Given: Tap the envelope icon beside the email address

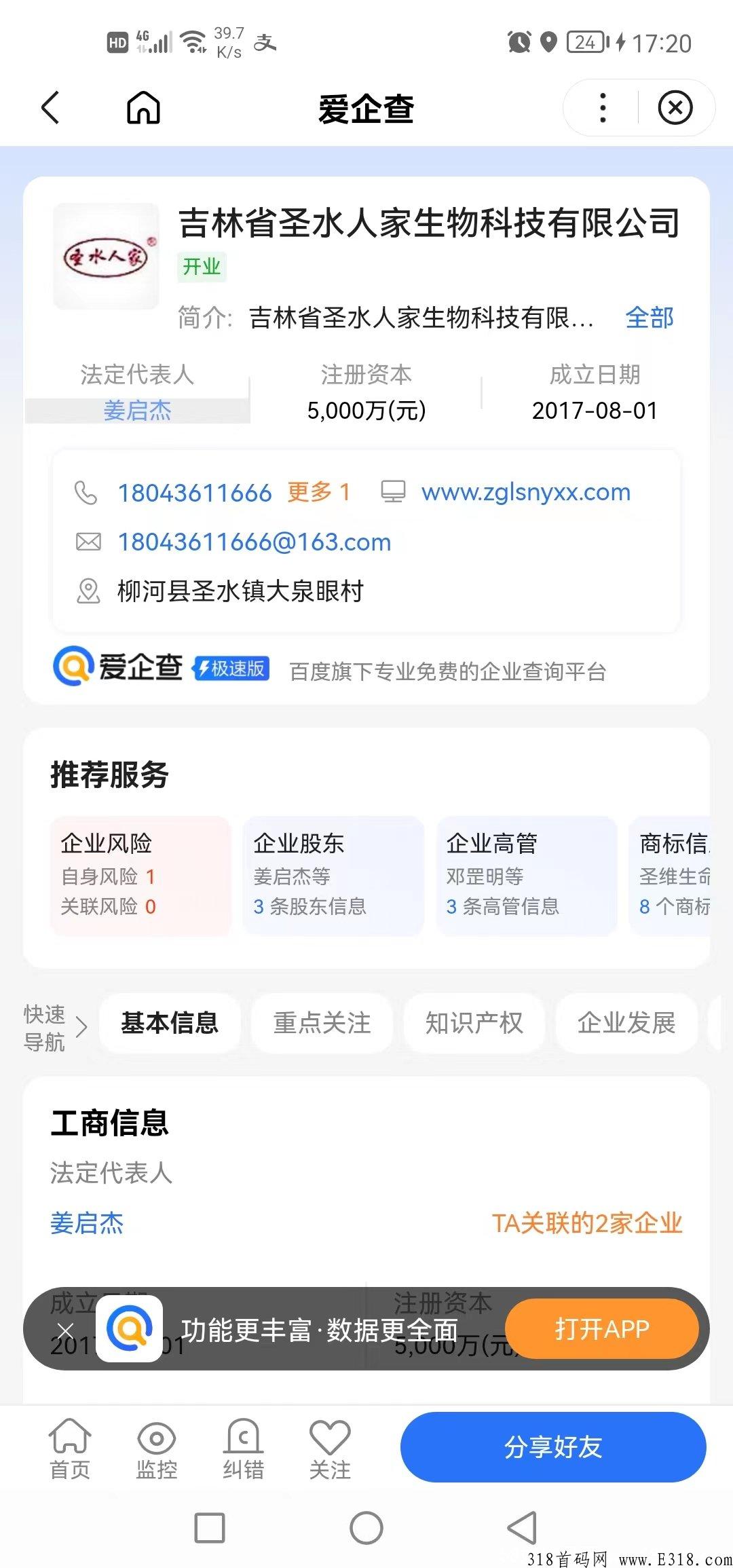Looking at the screenshot, I should point(87,541).
